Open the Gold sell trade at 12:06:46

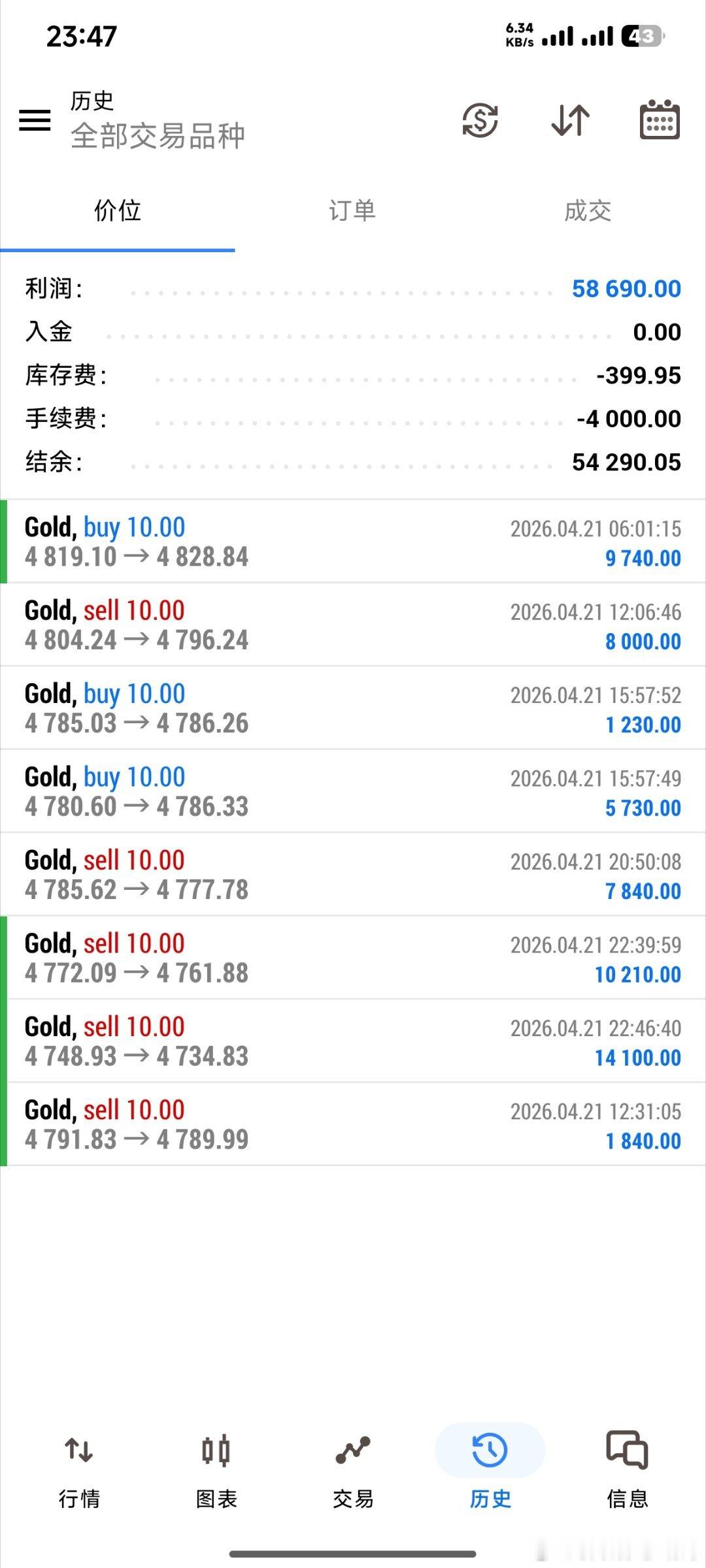point(353,625)
